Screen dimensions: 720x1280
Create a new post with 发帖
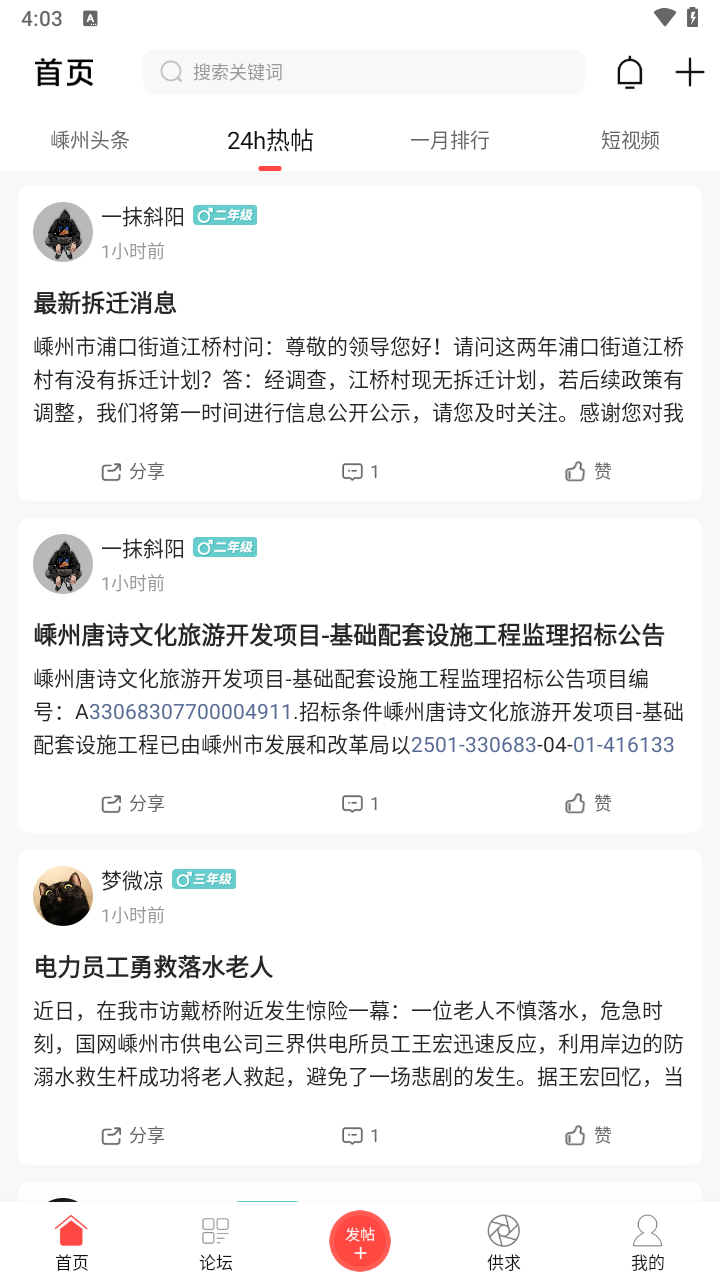tap(360, 1241)
